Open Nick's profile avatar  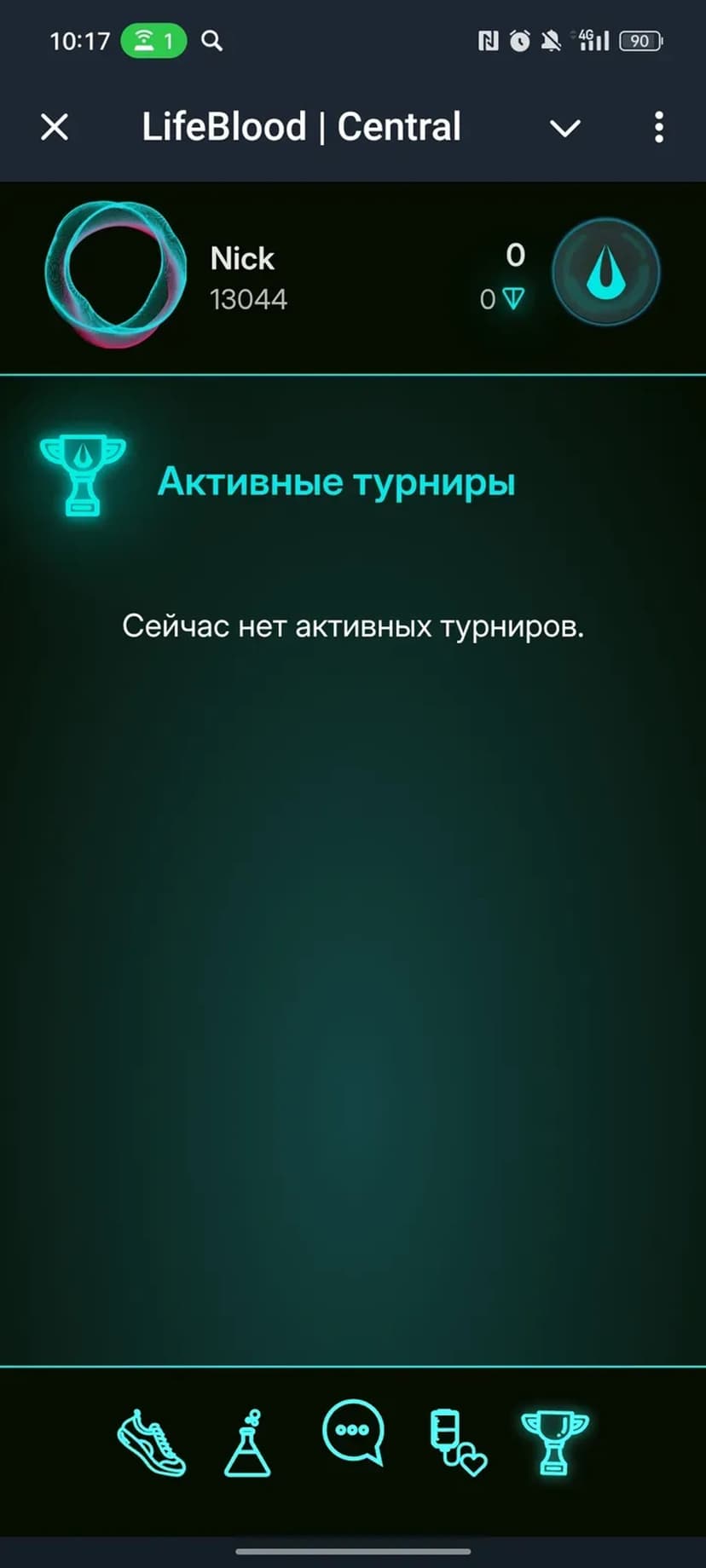(x=115, y=274)
